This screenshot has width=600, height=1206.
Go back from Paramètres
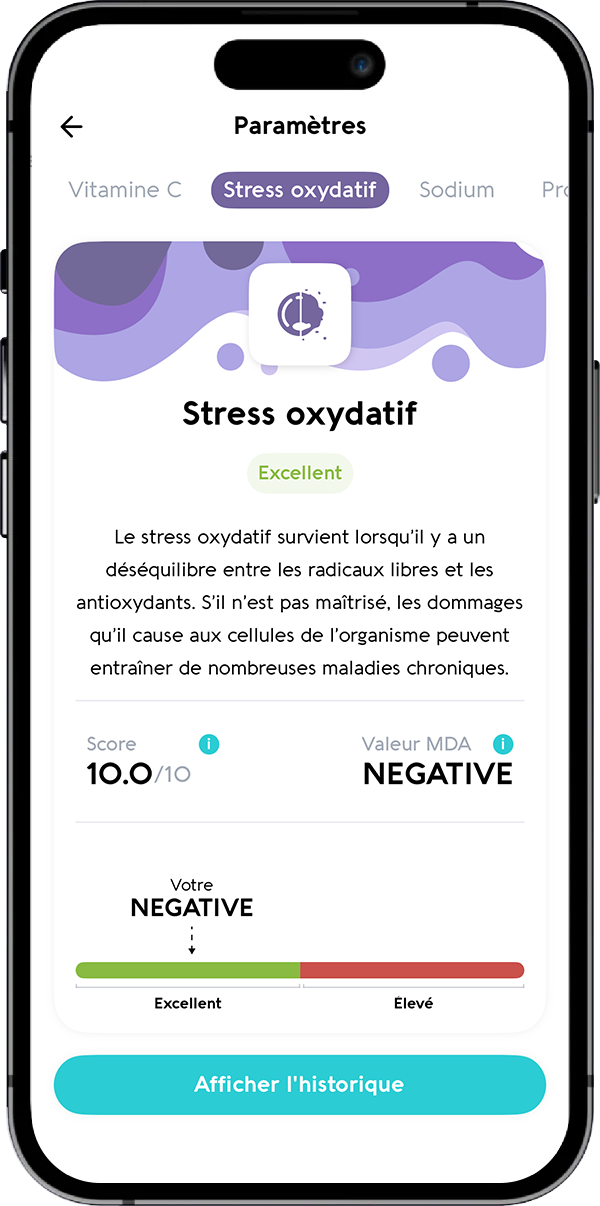[71, 126]
